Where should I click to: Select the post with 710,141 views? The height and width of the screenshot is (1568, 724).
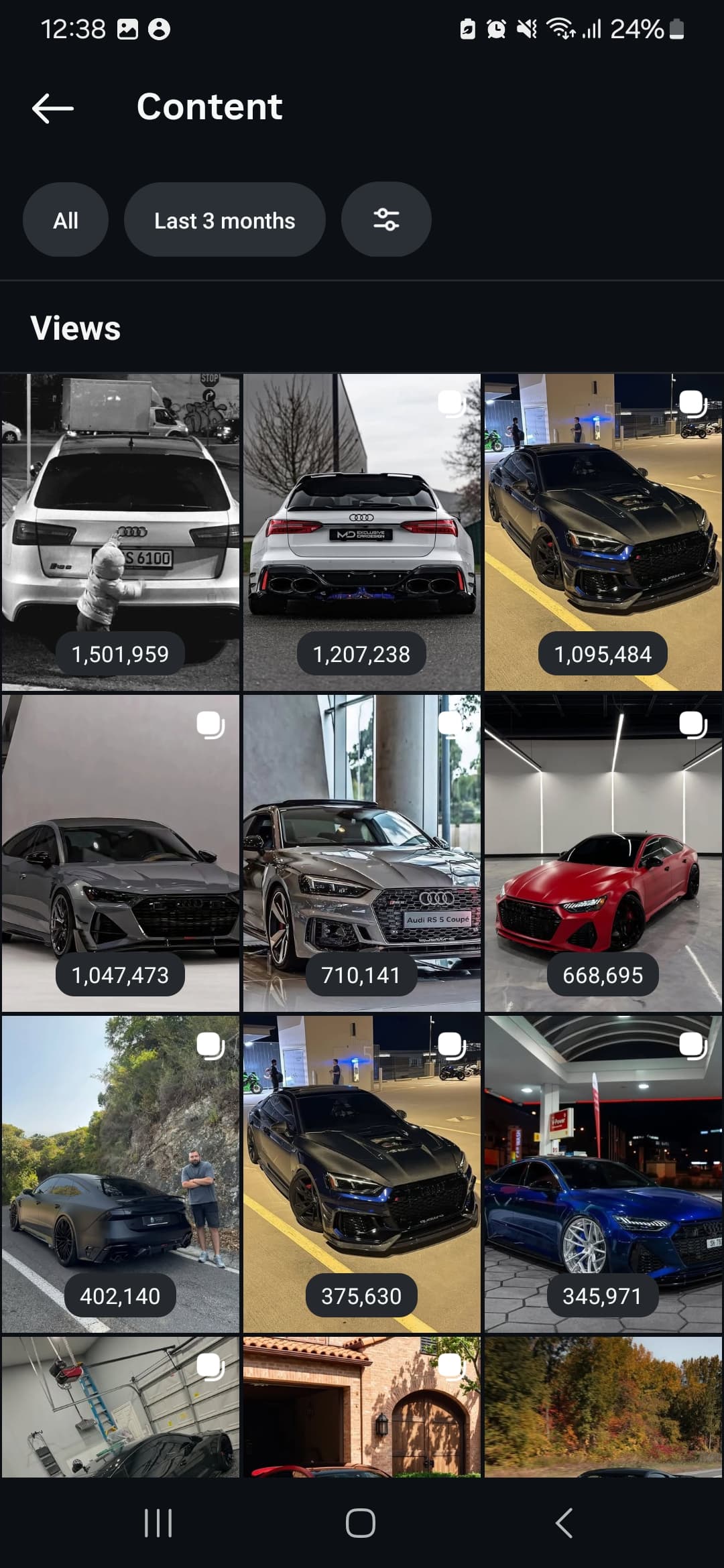(x=362, y=853)
